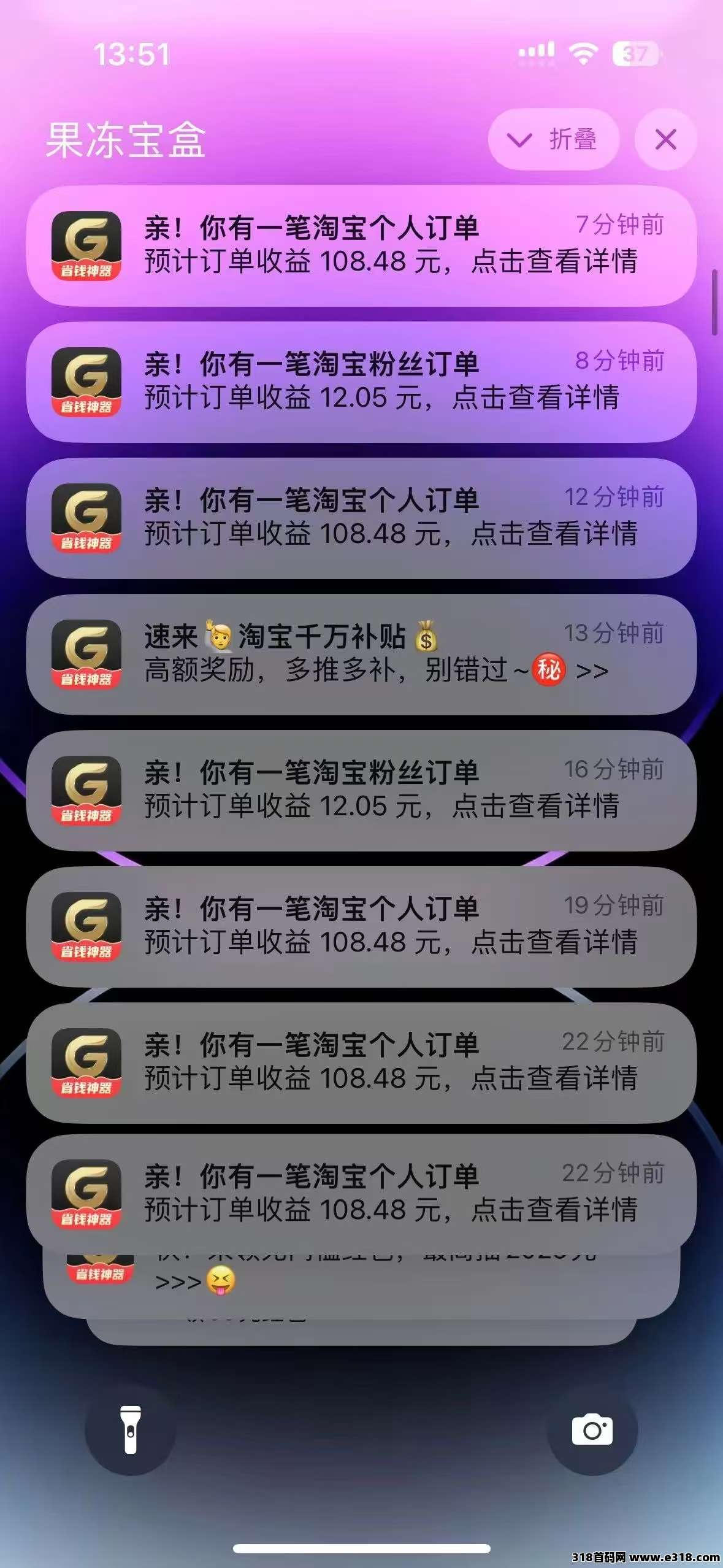Collapse the 果冻宝盒 notification stack with 折叠
This screenshot has height=1568, width=723.
(x=553, y=140)
